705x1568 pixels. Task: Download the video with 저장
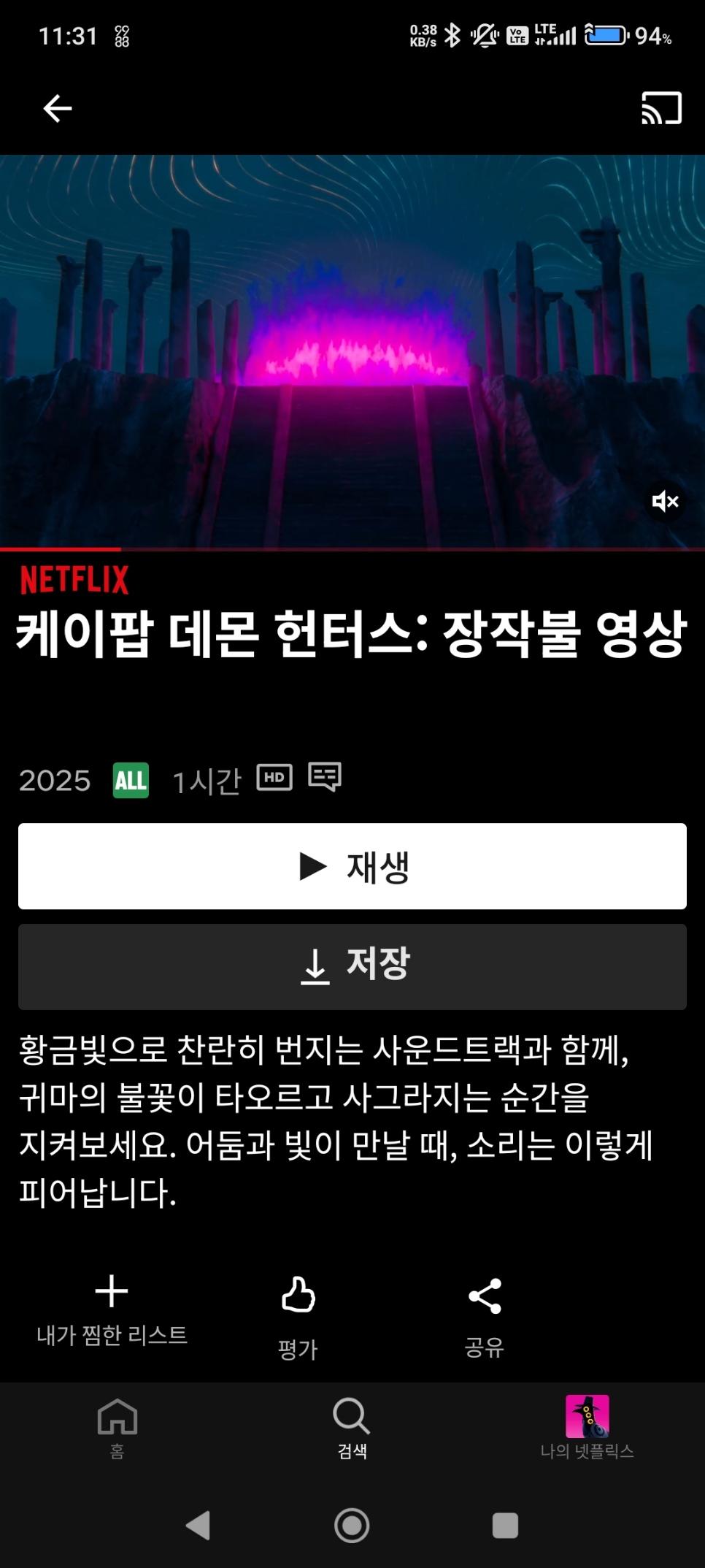(x=352, y=966)
